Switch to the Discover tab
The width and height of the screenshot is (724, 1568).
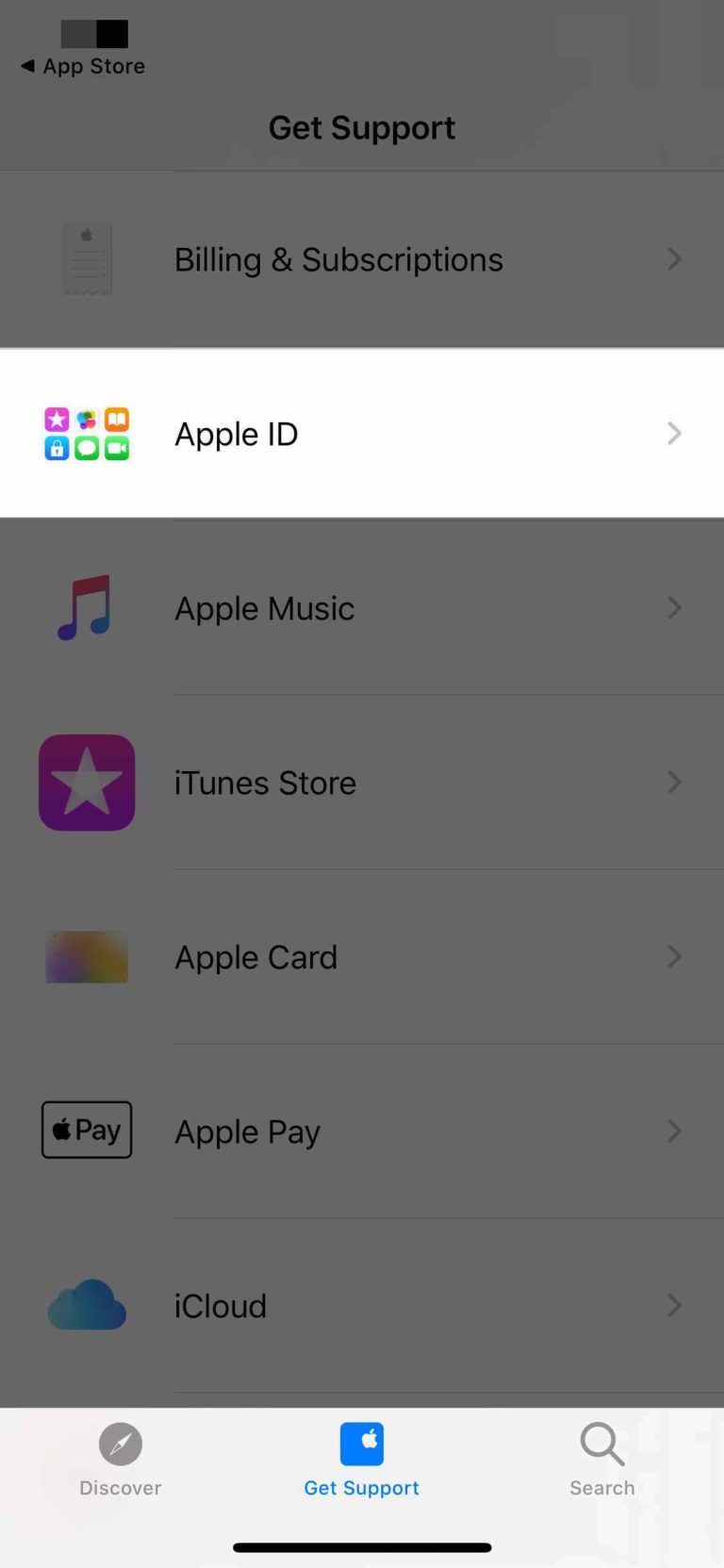(120, 1460)
